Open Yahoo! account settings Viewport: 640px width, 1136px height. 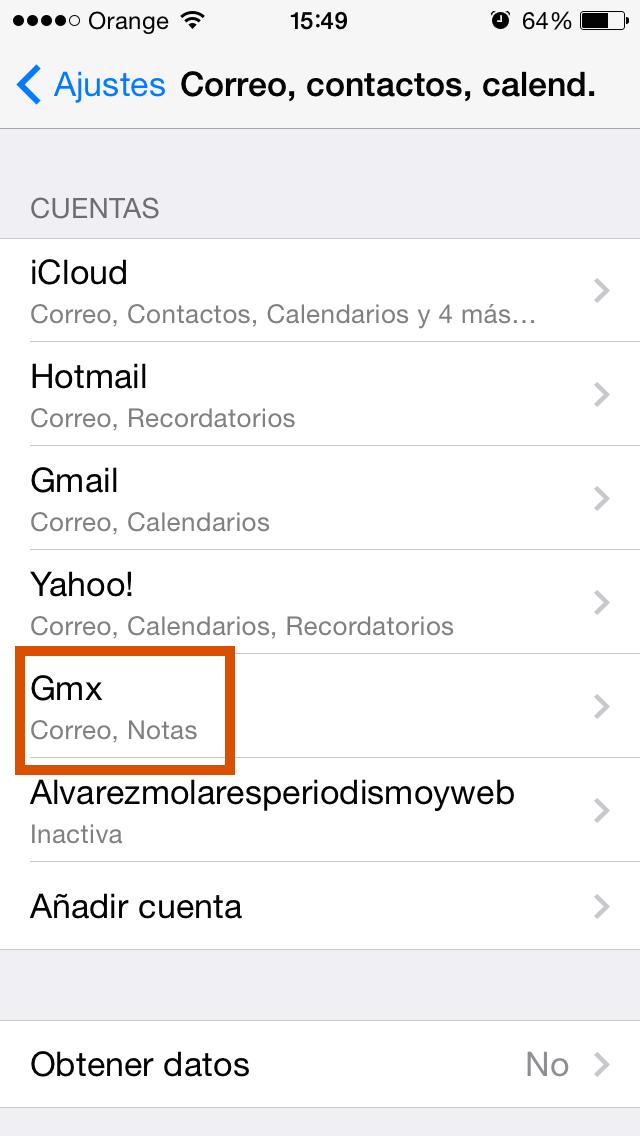320,602
